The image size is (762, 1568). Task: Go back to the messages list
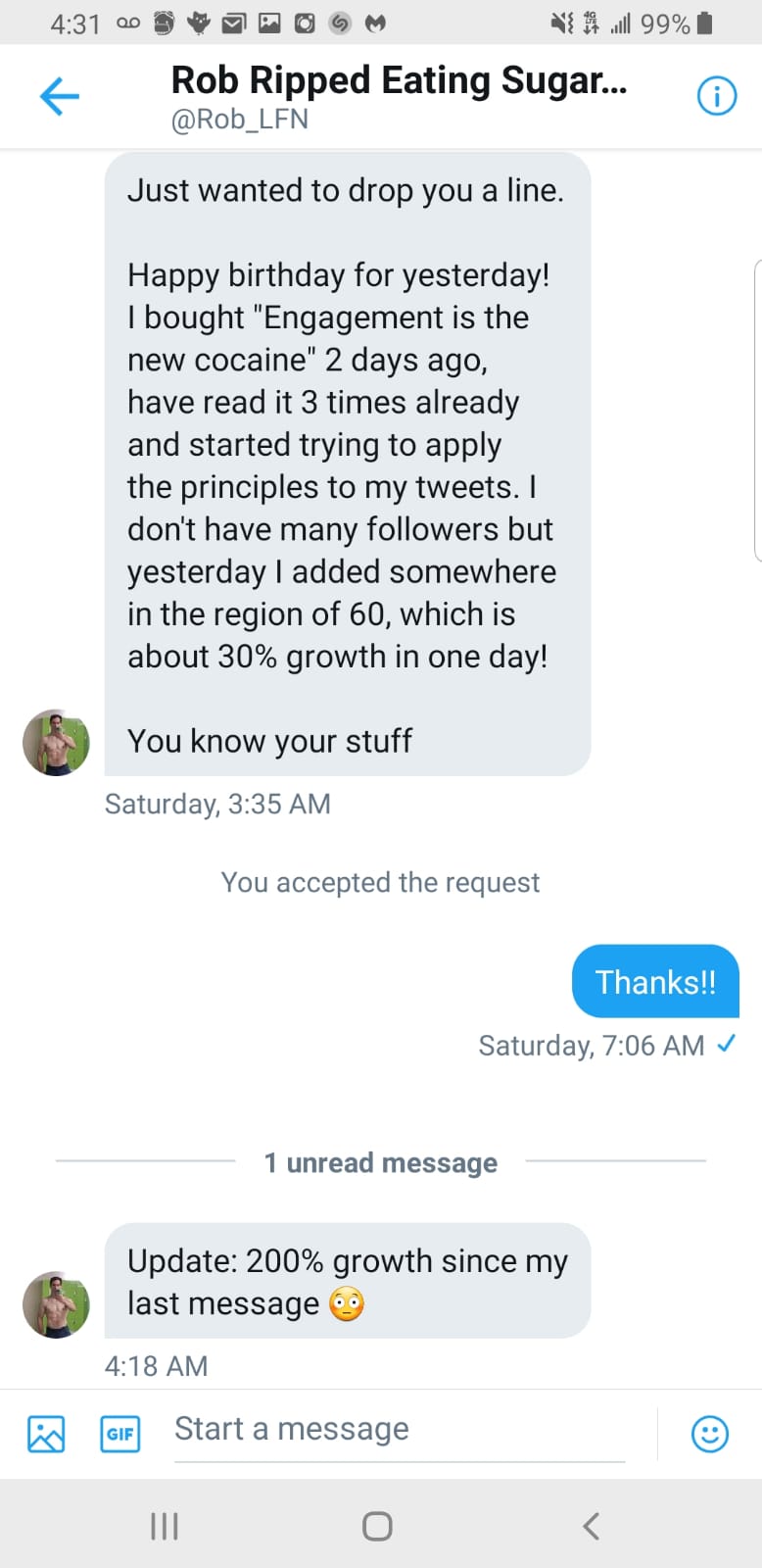(59, 96)
